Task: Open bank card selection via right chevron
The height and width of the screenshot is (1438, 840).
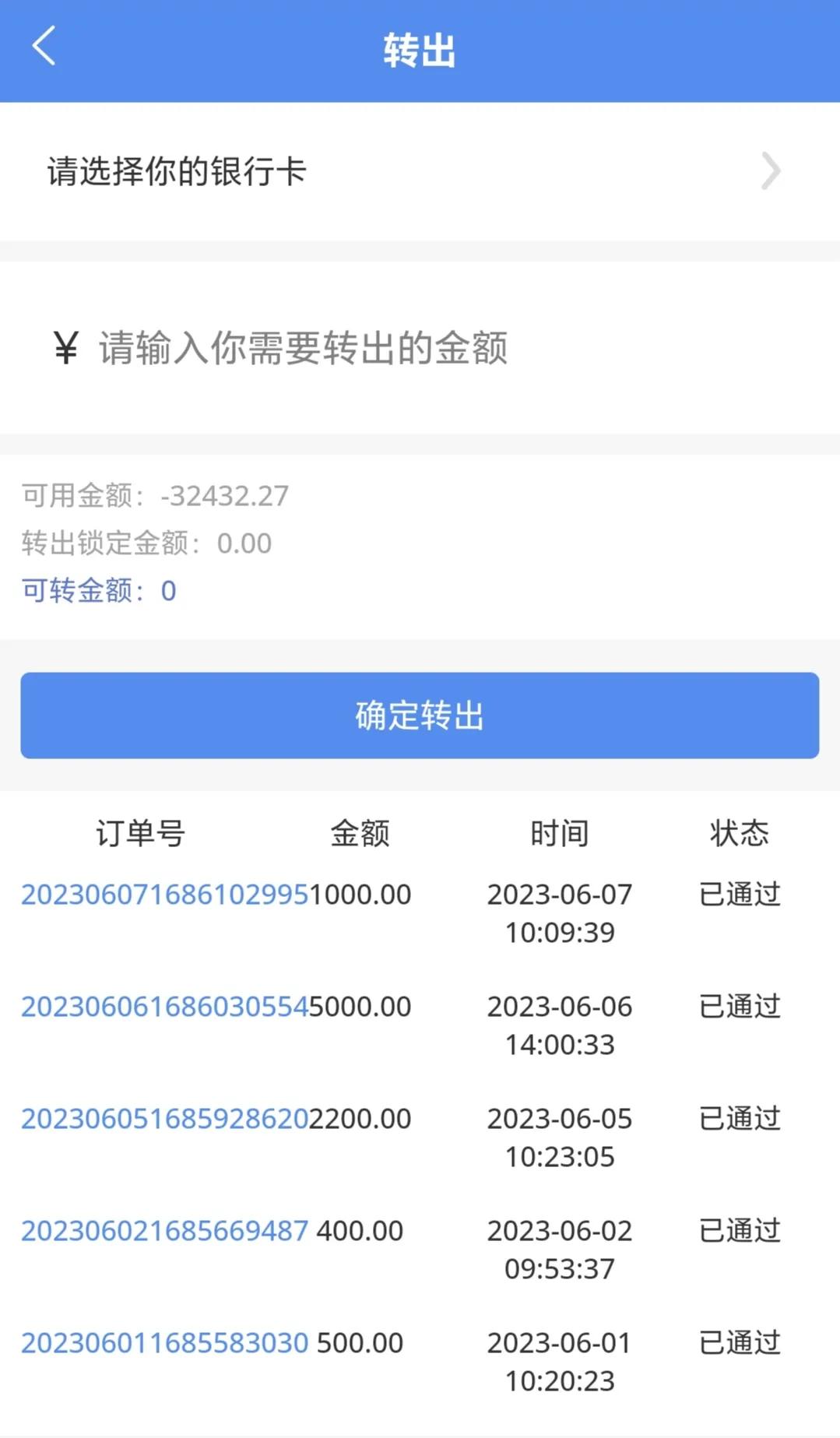Action: pos(770,171)
